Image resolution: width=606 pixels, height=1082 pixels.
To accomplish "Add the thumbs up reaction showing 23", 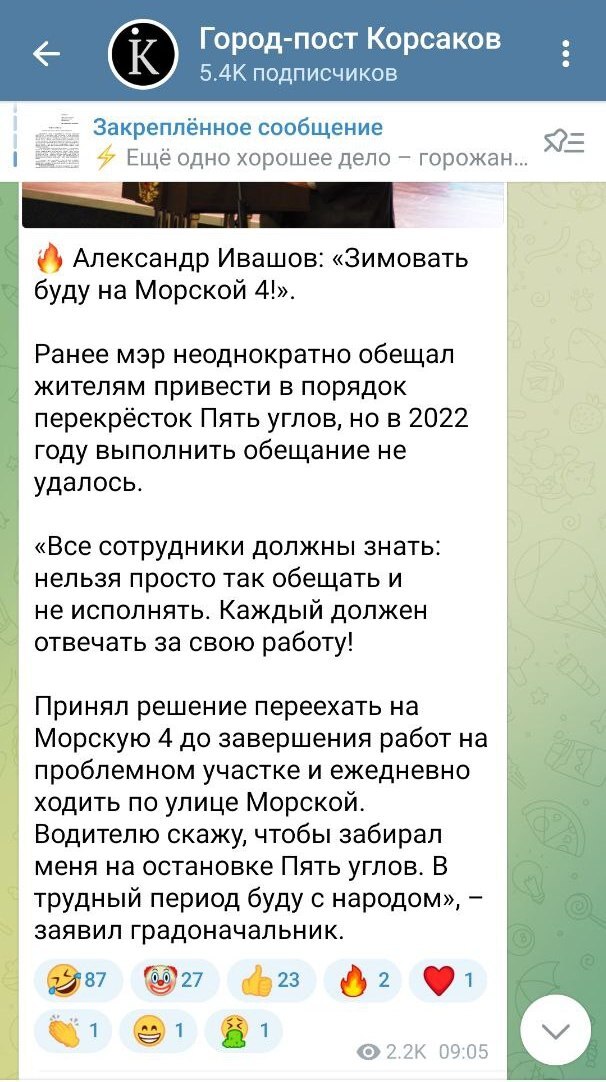I will click(x=271, y=980).
